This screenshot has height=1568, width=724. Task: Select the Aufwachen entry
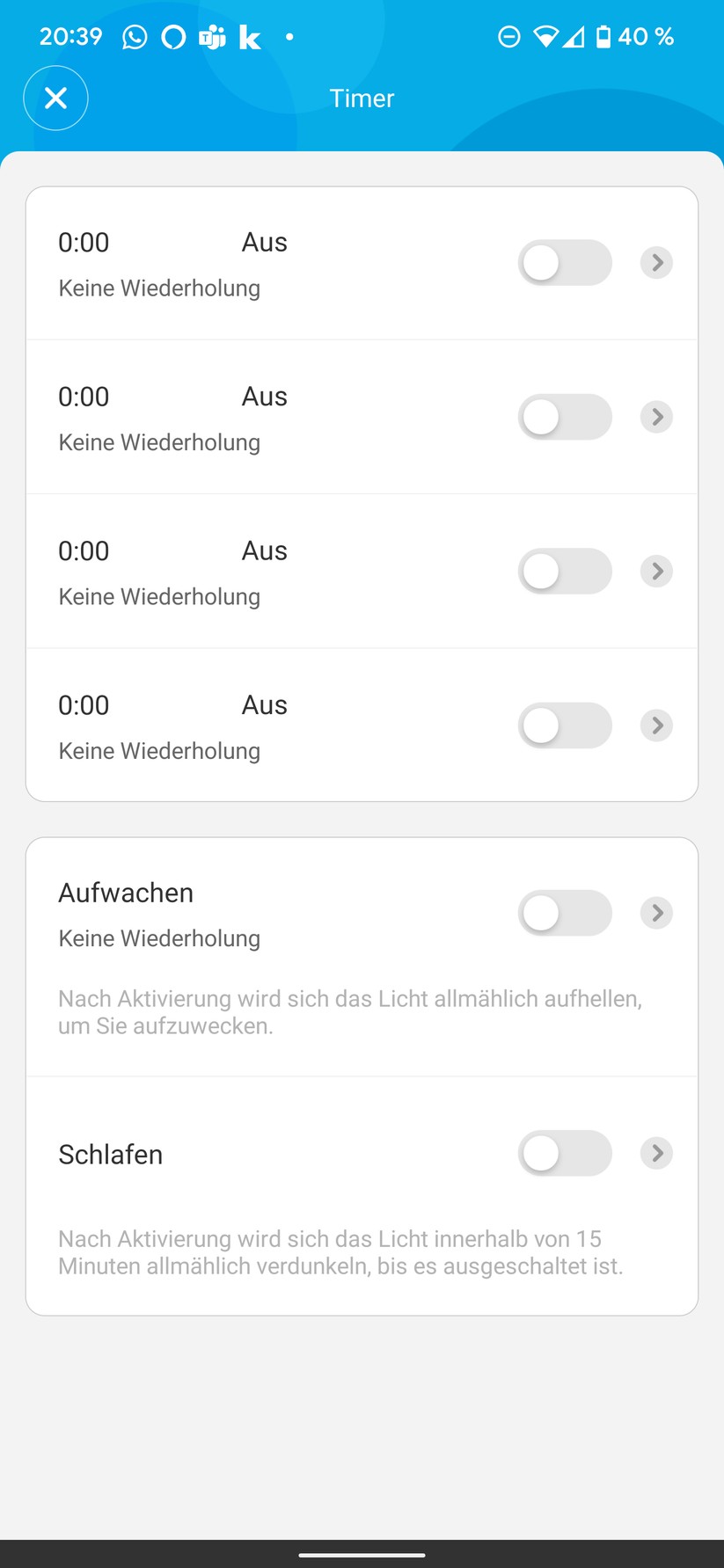(x=126, y=892)
